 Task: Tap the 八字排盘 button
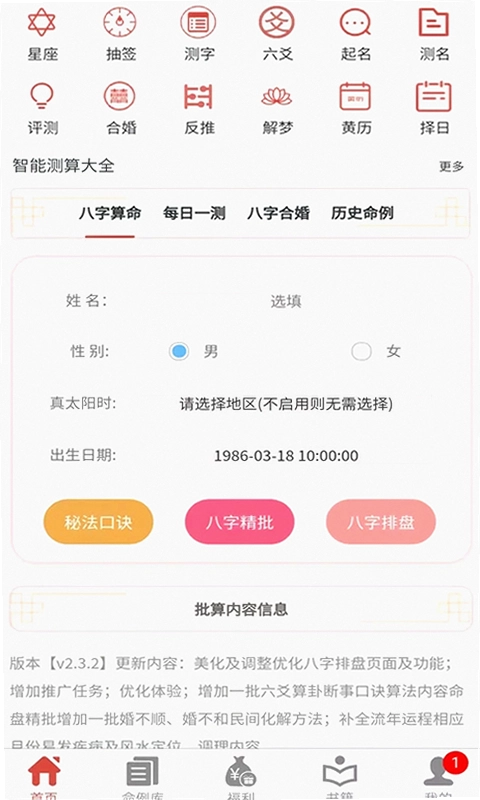point(381,522)
